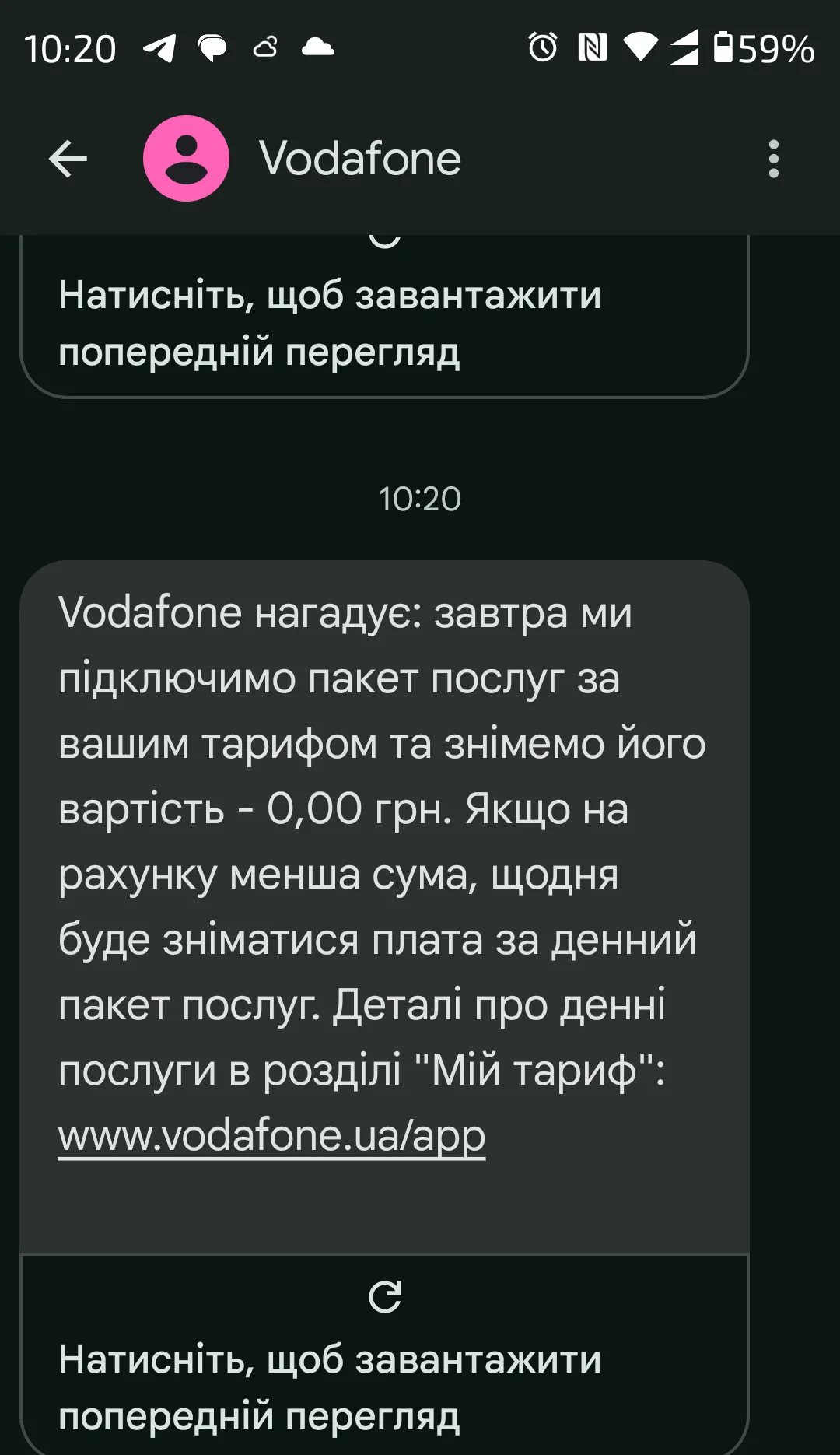Open the Vodafone contact avatar
The width and height of the screenshot is (840, 1455).
[187, 159]
